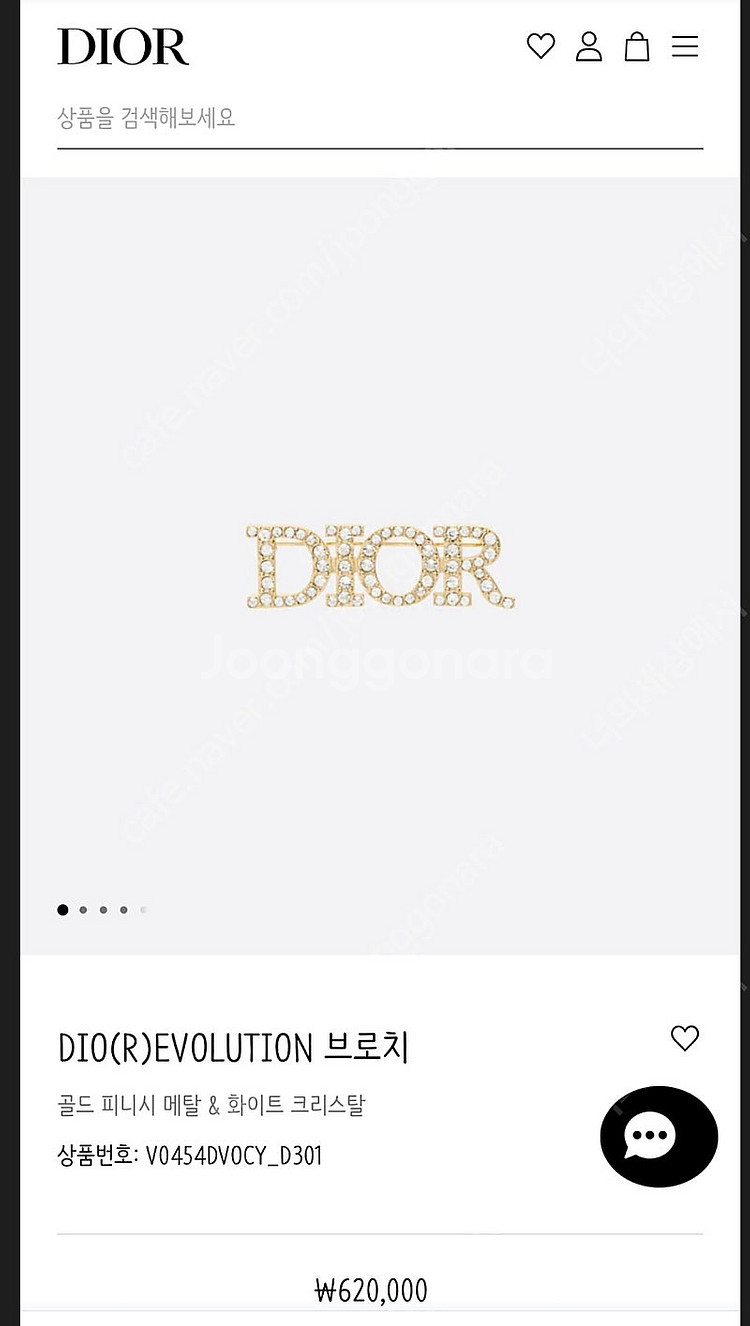Tap the product search field
Viewport: 750px width, 1326px height.
point(380,118)
